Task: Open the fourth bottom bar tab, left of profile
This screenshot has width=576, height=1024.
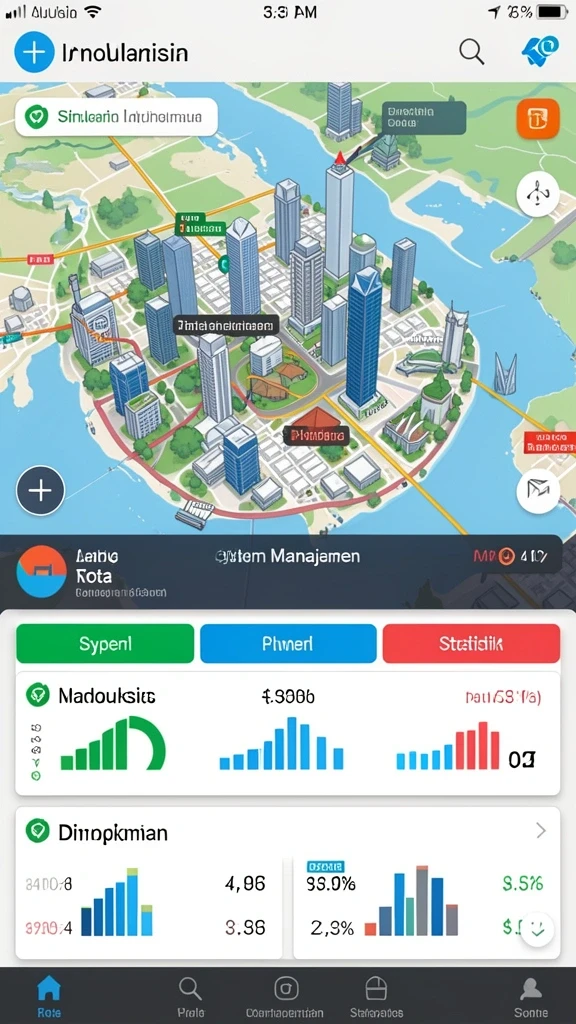Action: pyautogui.click(x=376, y=996)
